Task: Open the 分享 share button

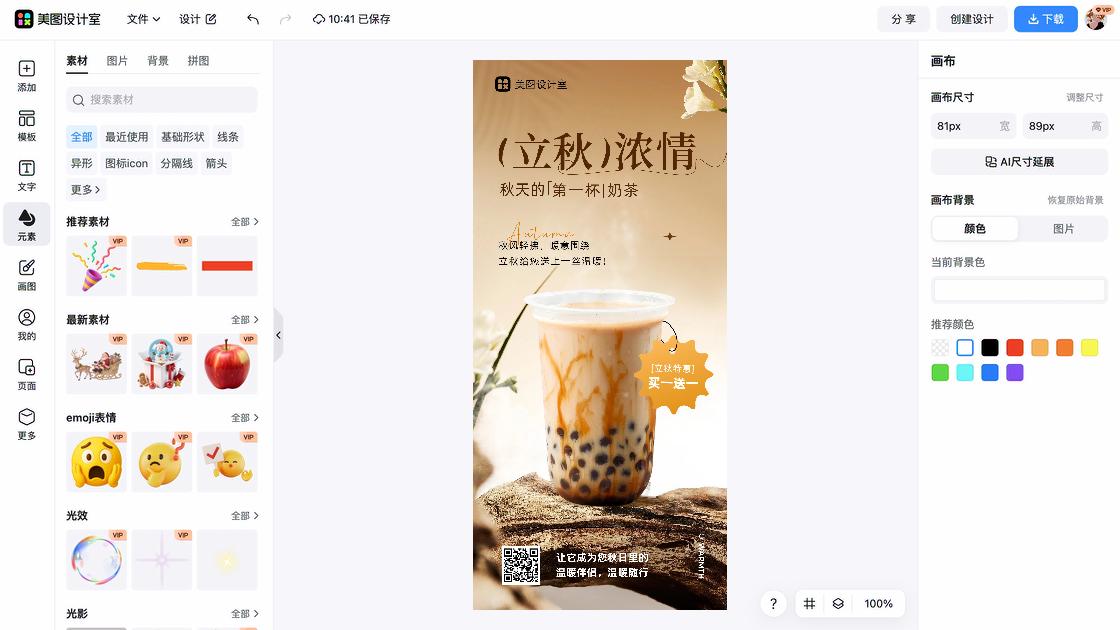Action: [x=903, y=19]
